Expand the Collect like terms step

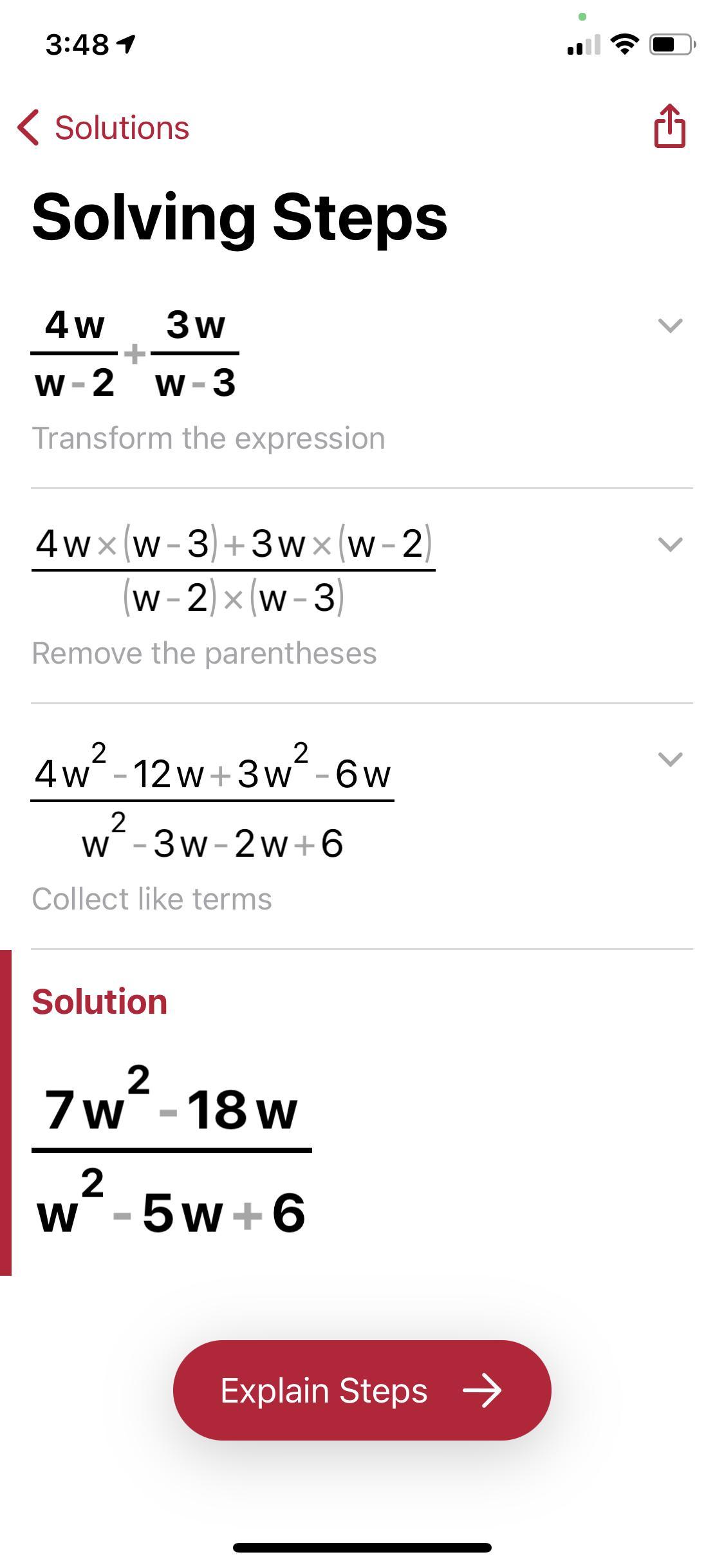click(670, 760)
